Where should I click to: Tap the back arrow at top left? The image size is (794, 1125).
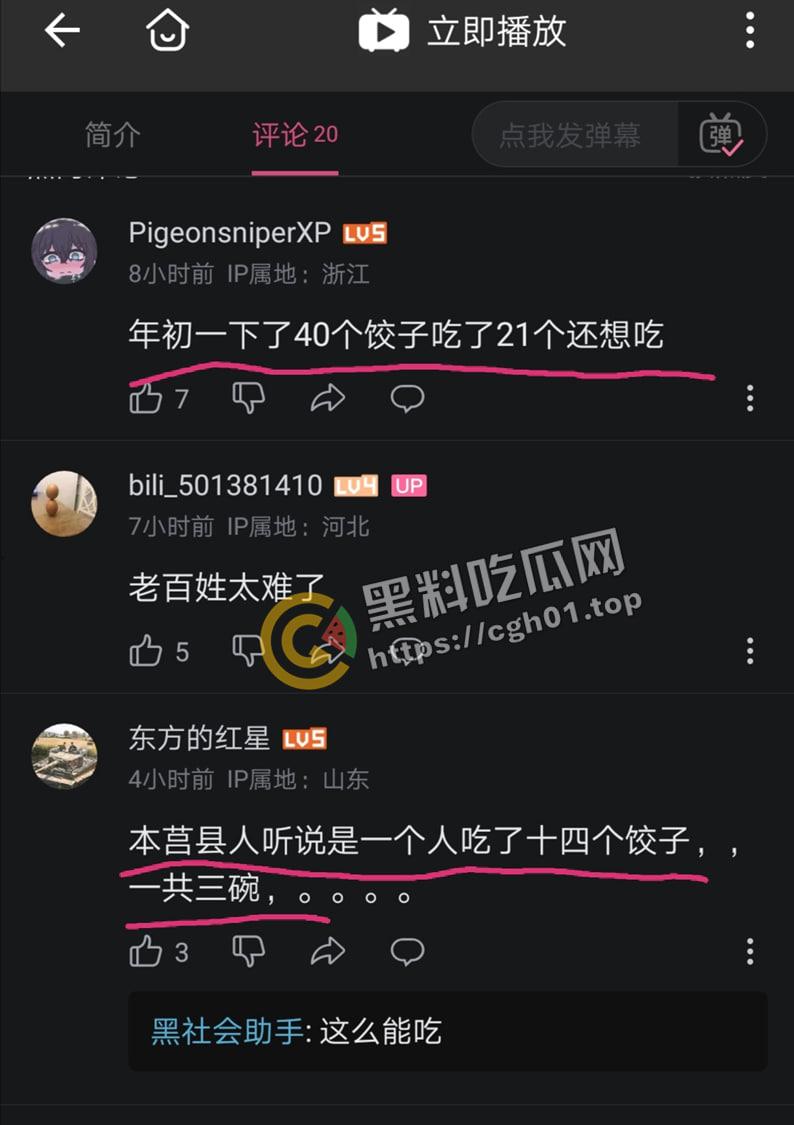click(62, 30)
